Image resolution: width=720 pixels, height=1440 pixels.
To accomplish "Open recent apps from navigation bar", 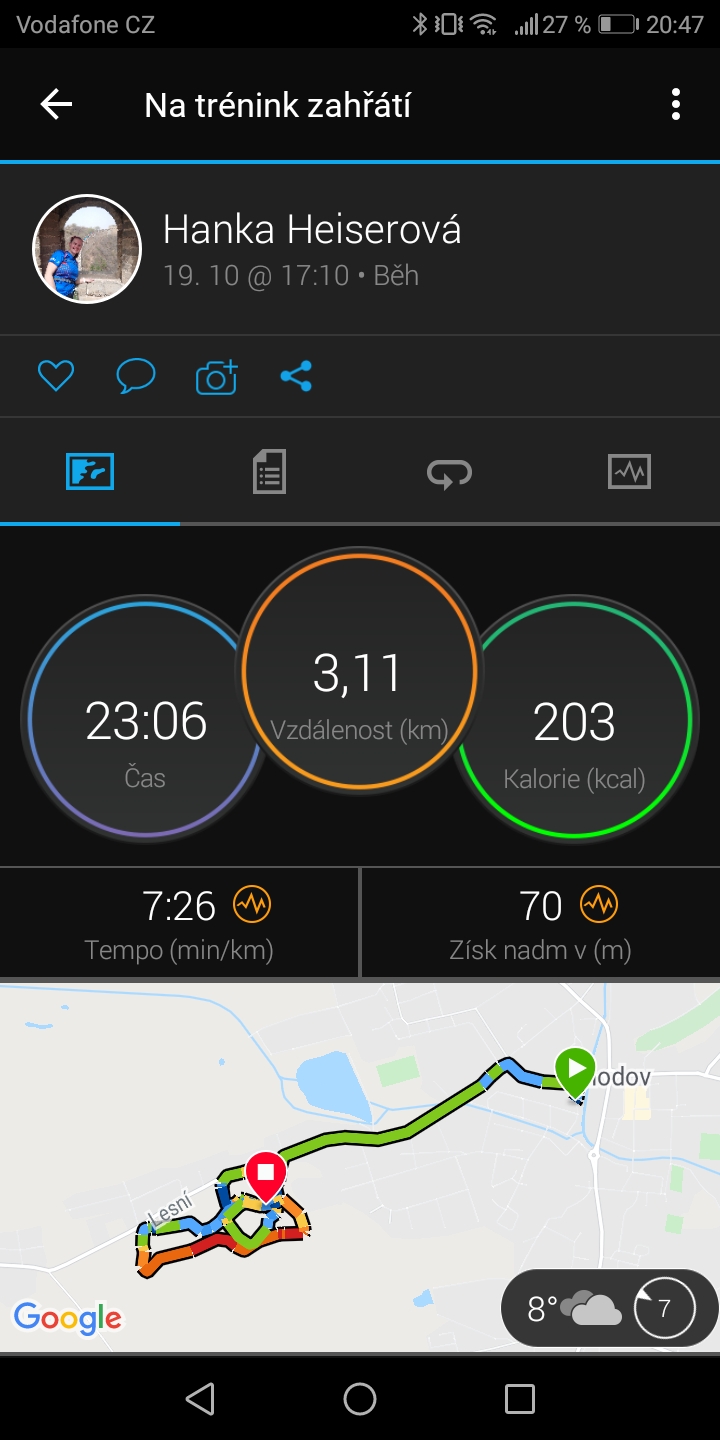I will point(520,1399).
